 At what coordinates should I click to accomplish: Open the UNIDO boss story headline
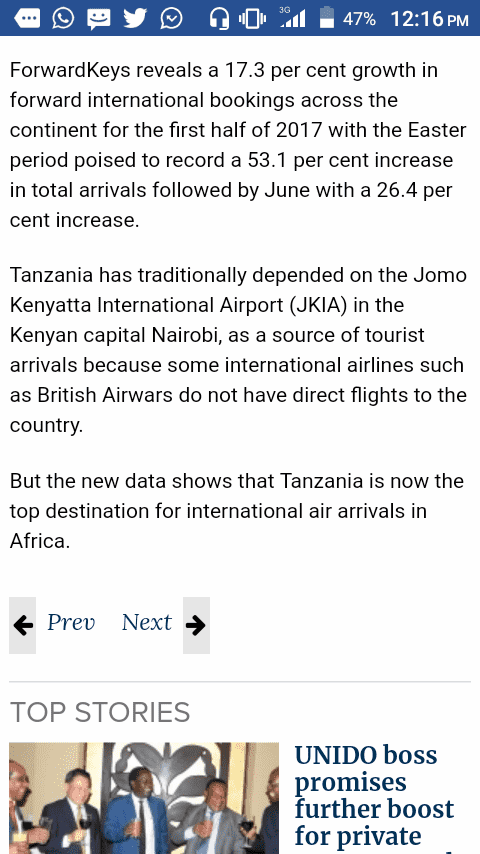coord(374,796)
